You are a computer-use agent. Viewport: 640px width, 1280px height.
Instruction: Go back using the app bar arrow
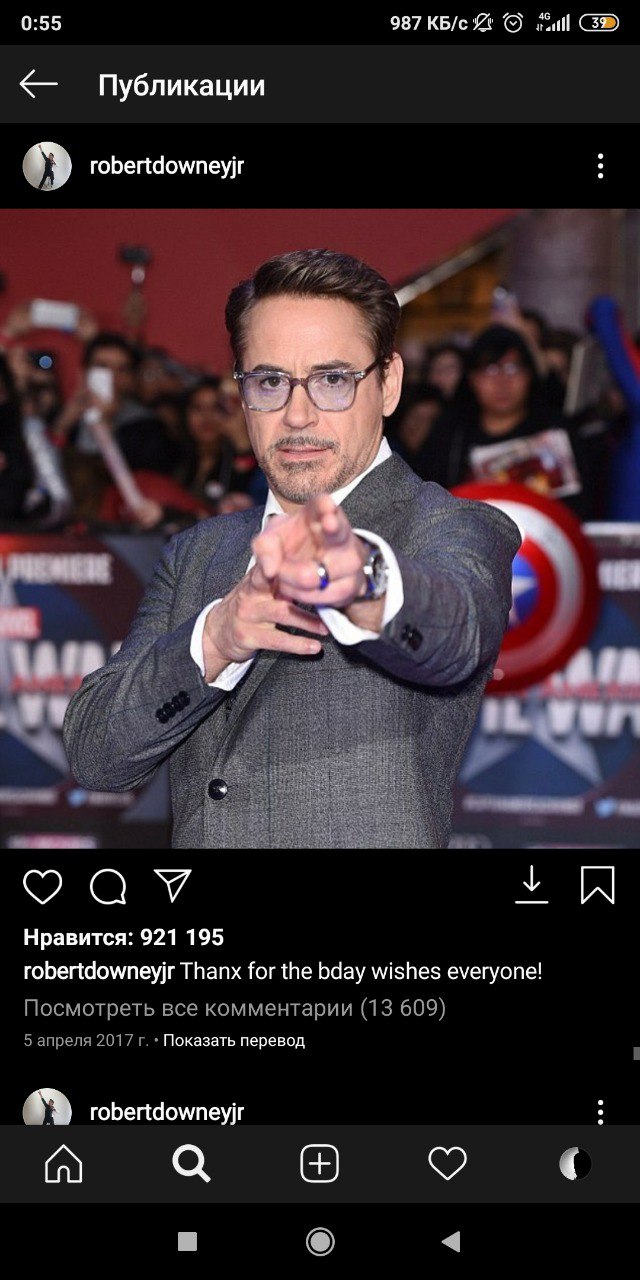pos(39,85)
